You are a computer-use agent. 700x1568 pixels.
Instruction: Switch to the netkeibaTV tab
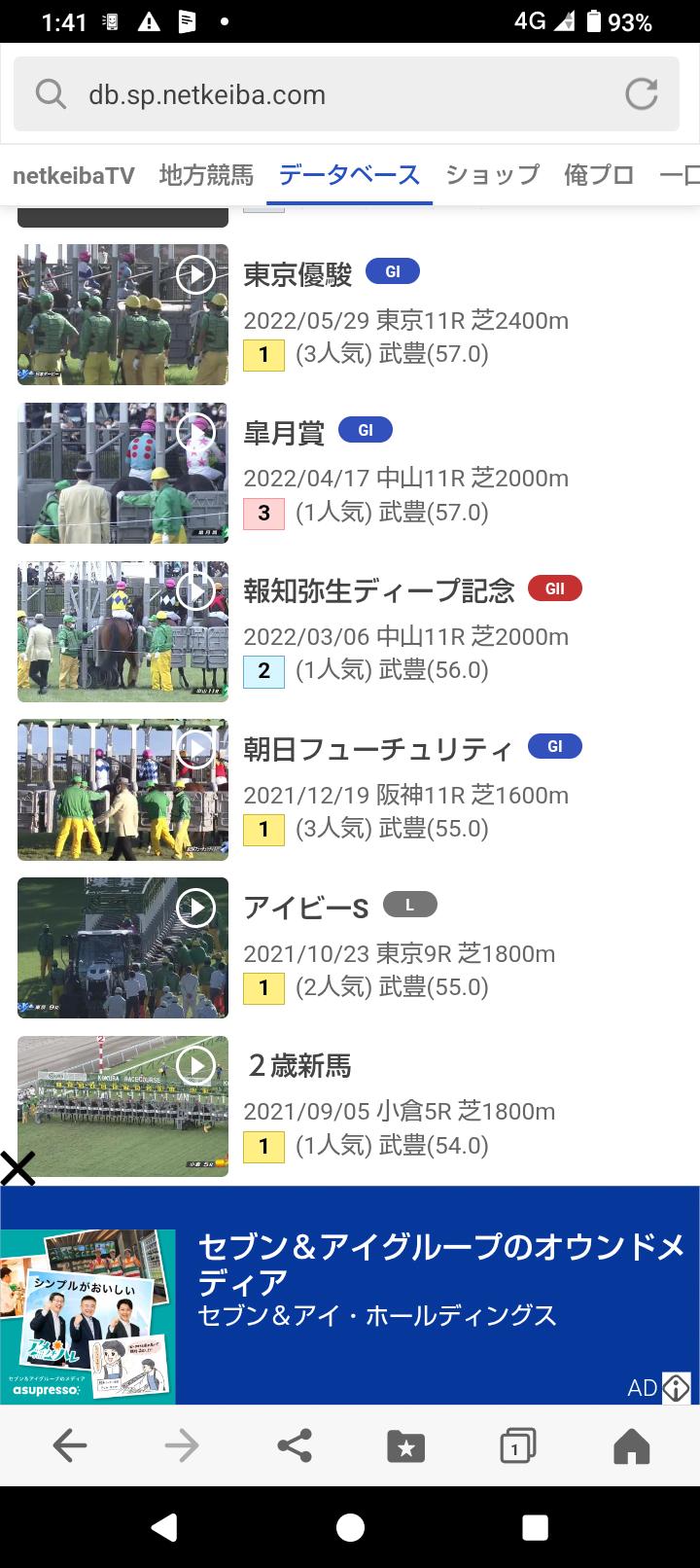coord(73,175)
